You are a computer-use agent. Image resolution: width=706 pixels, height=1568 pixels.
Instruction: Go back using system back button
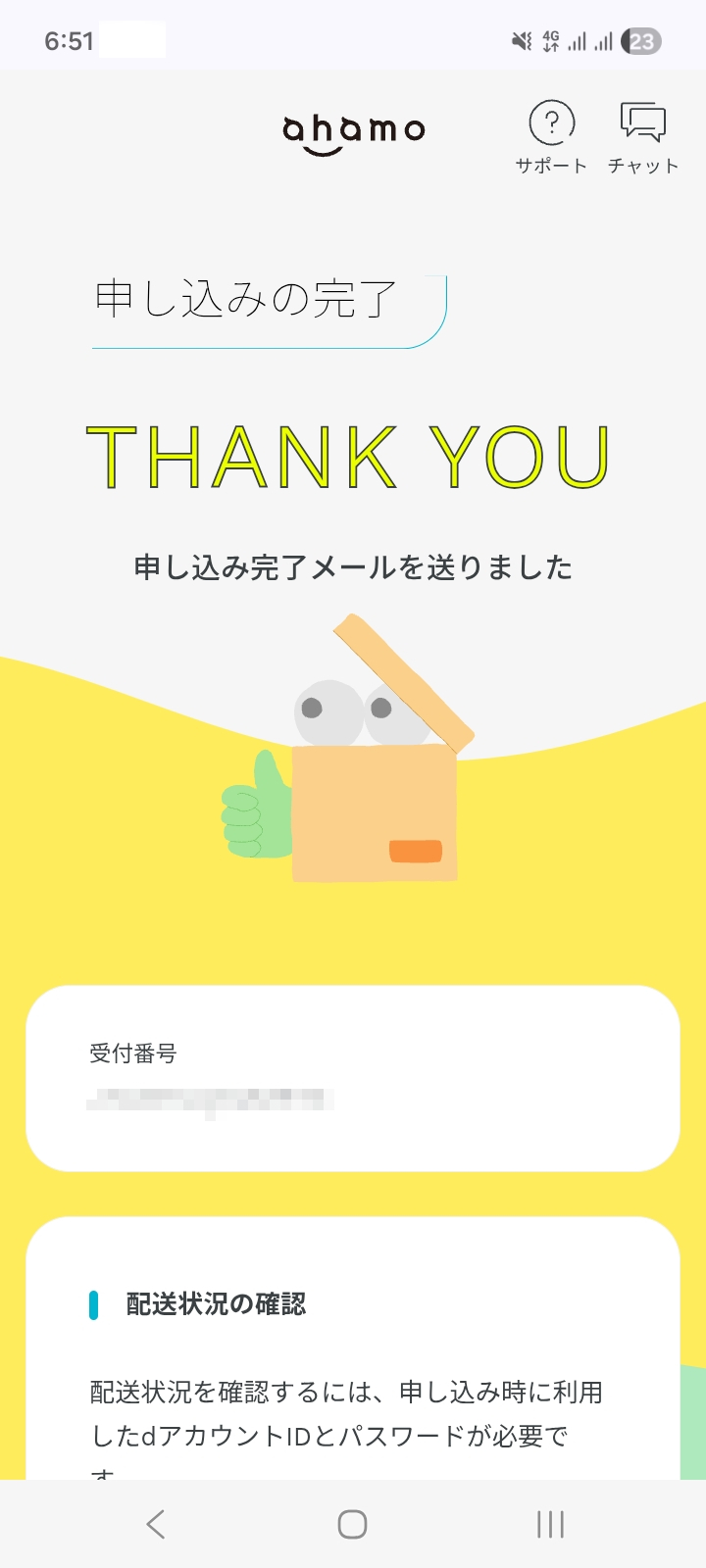tap(156, 1524)
